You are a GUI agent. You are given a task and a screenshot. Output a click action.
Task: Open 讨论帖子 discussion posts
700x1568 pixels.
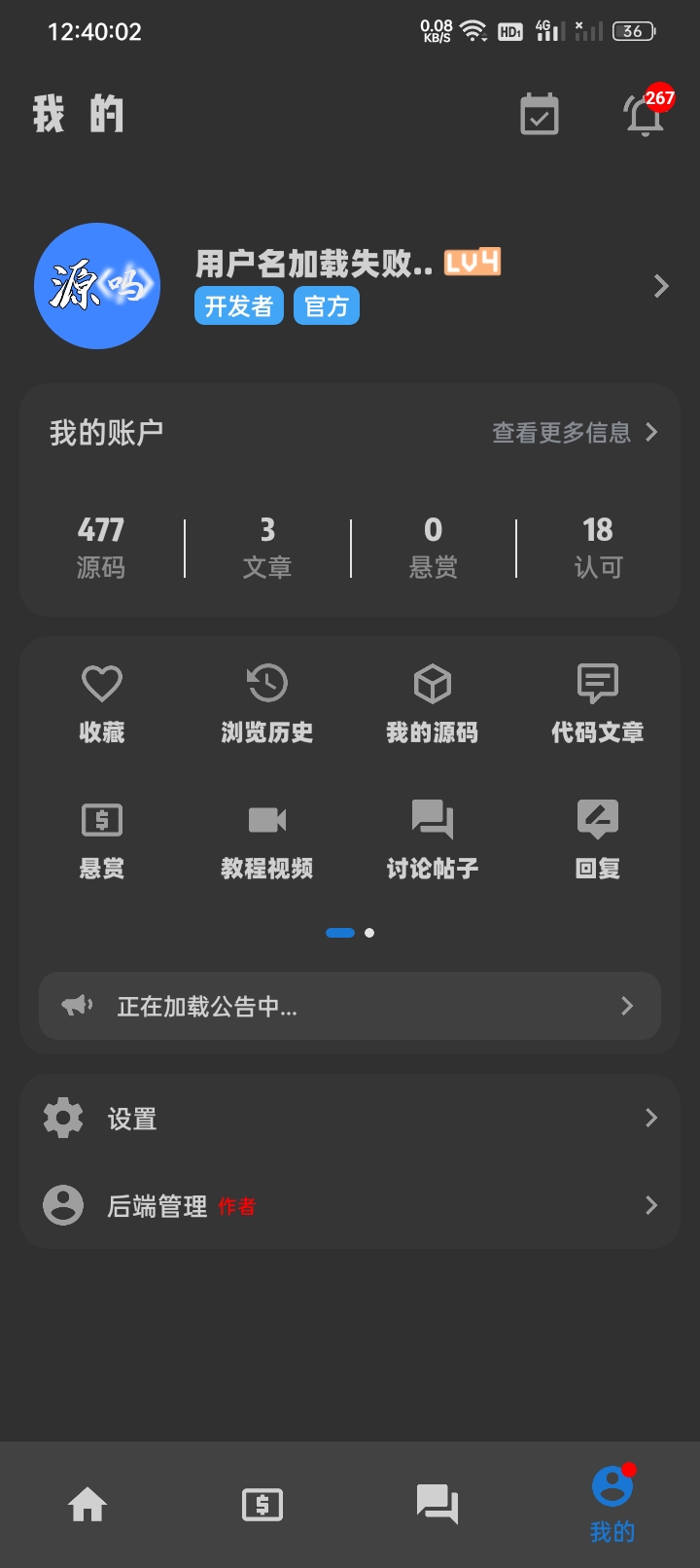(x=432, y=838)
